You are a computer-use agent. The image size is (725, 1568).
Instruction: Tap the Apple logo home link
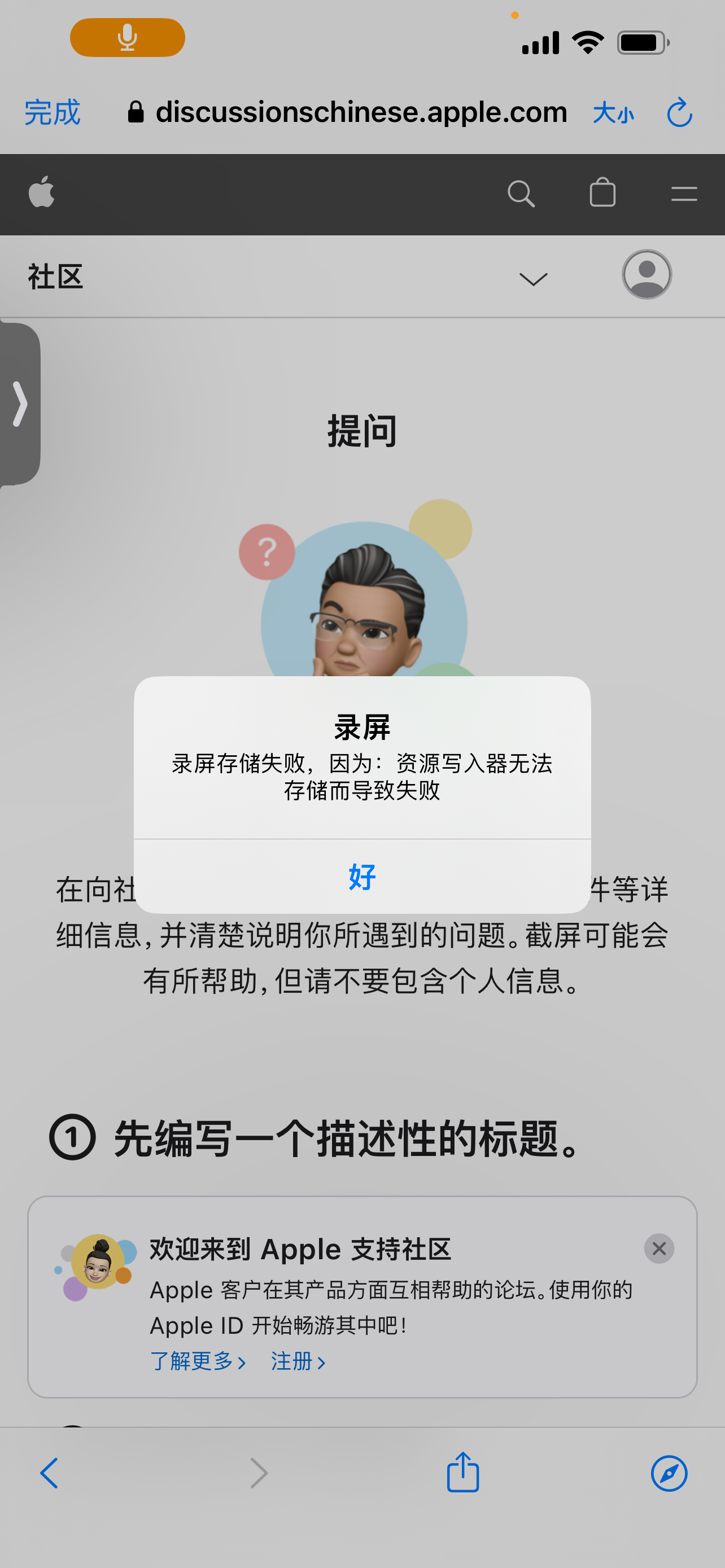[41, 192]
